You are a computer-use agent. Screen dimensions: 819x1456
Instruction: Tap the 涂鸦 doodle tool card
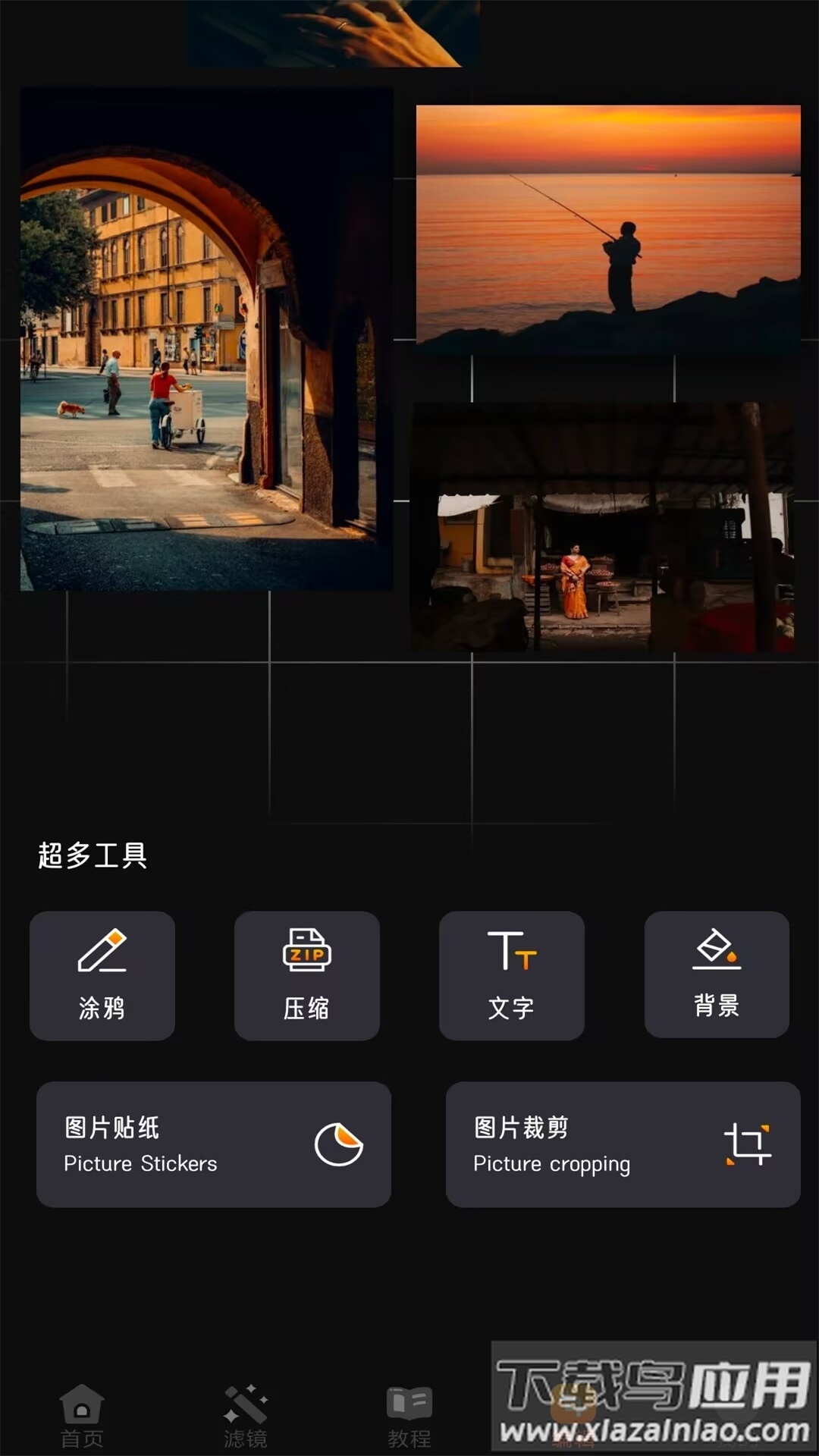click(x=102, y=977)
